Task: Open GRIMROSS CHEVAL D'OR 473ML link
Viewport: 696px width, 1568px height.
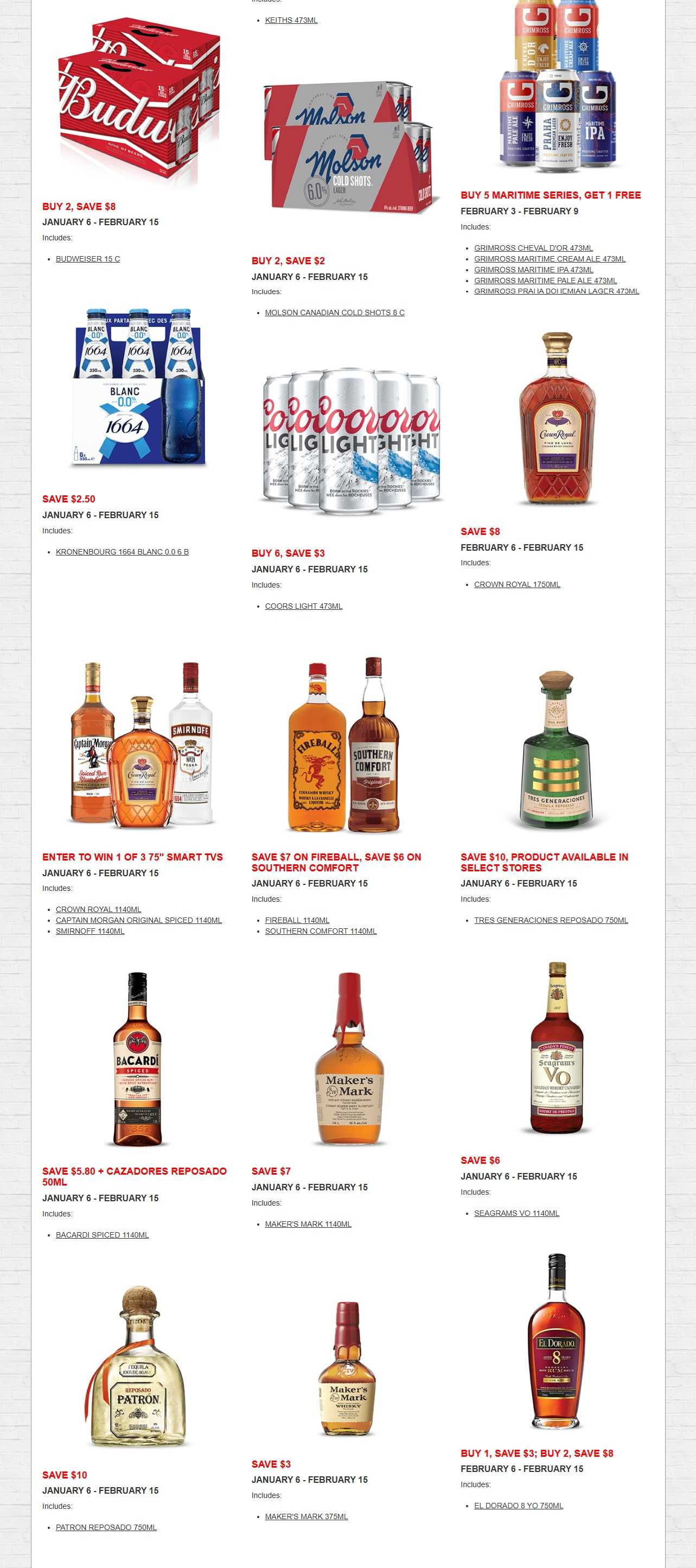Action: [534, 248]
